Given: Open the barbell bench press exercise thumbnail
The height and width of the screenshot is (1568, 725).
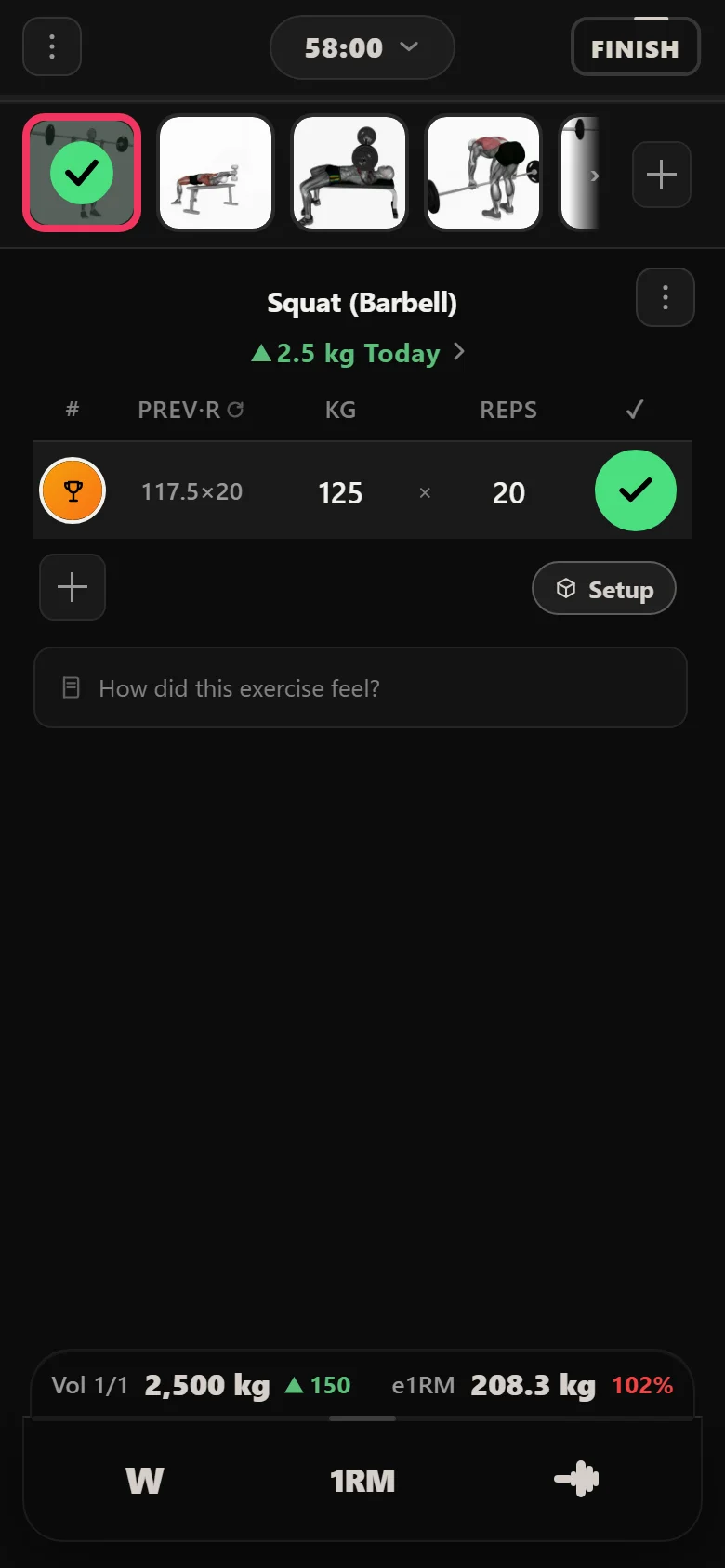Looking at the screenshot, I should [x=349, y=173].
